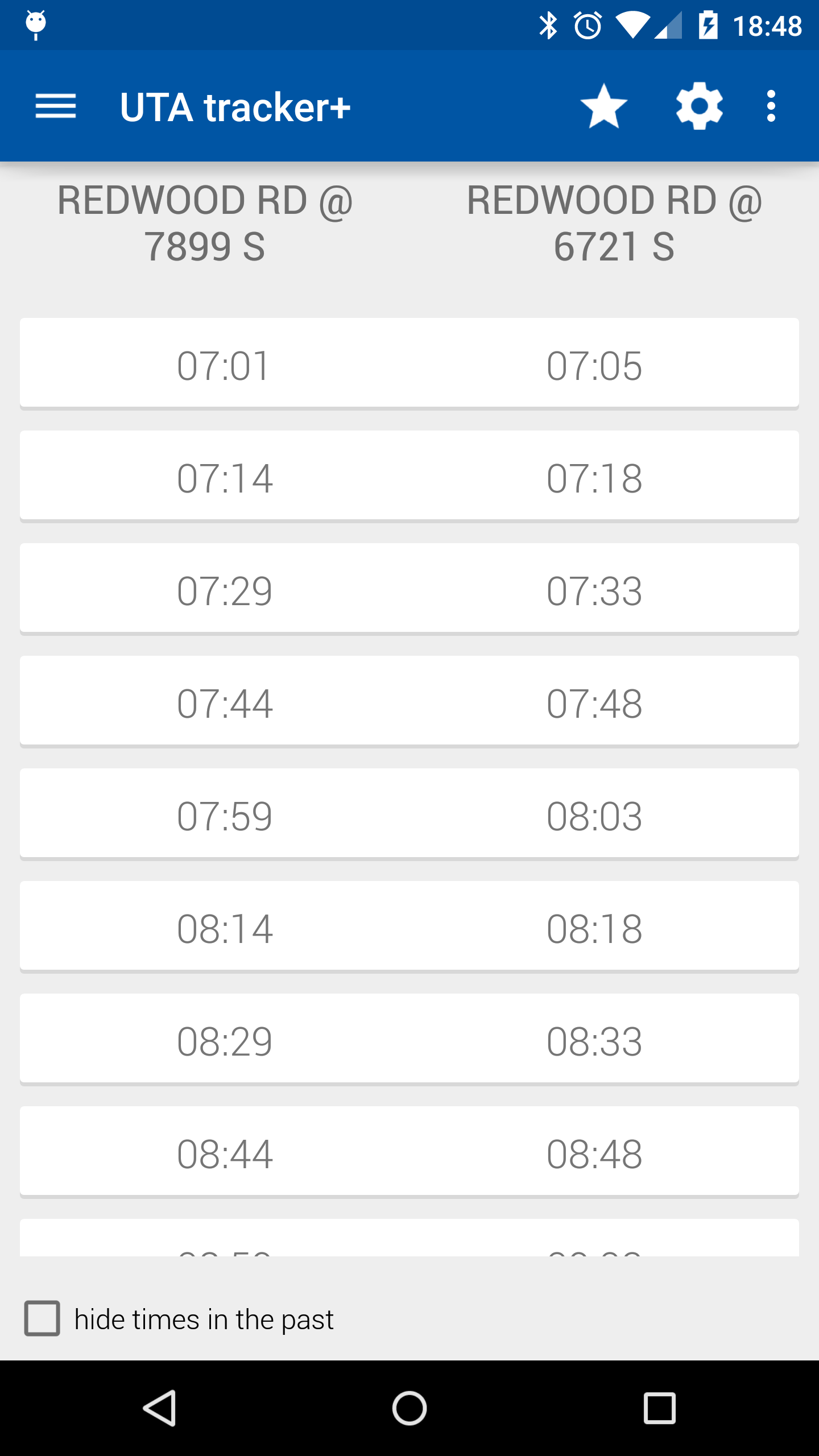Tap the favorites star icon
Viewport: 819px width, 1456px height.
pyautogui.click(x=603, y=106)
